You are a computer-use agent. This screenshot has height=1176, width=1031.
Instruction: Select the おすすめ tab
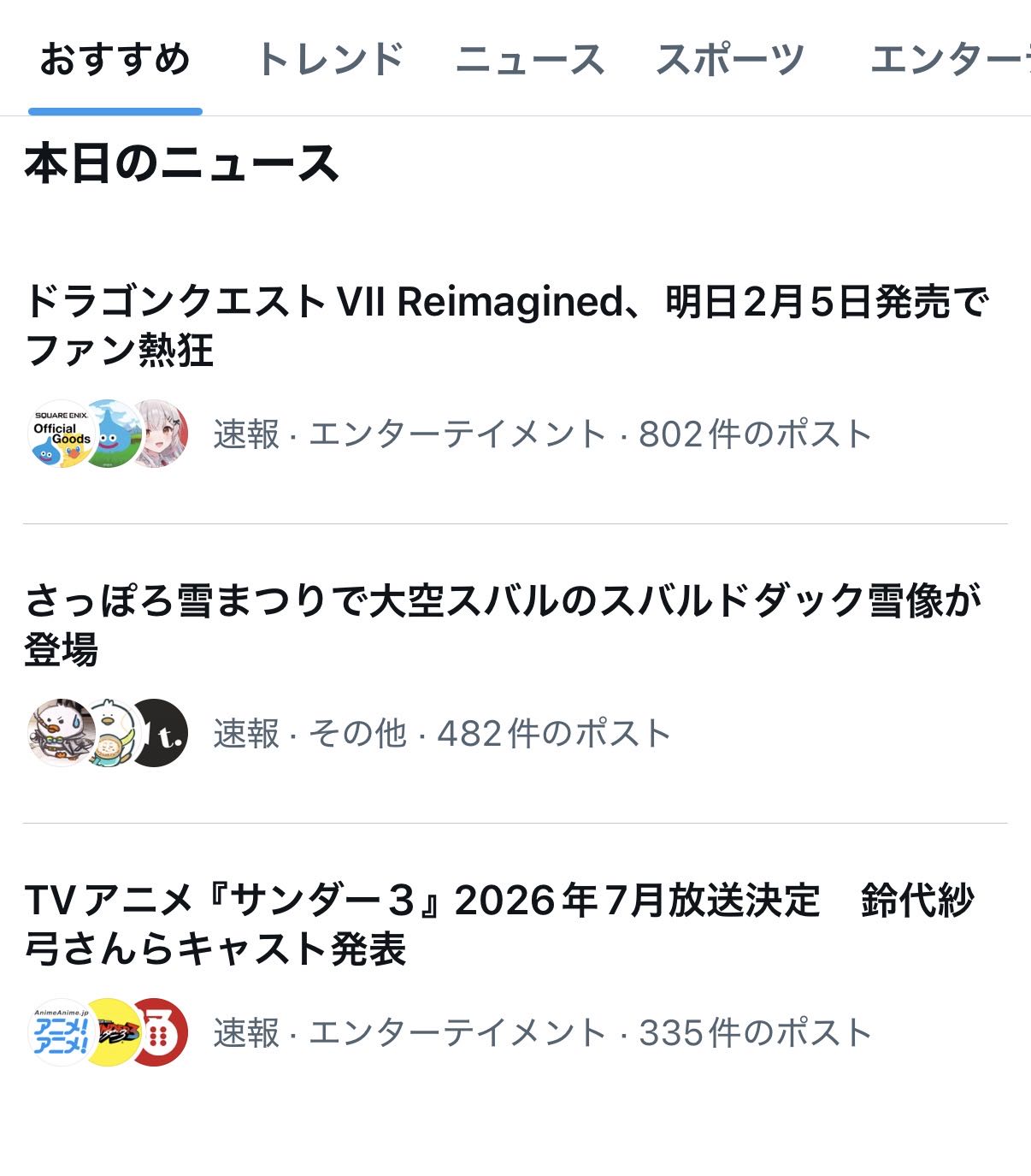pyautogui.click(x=115, y=60)
